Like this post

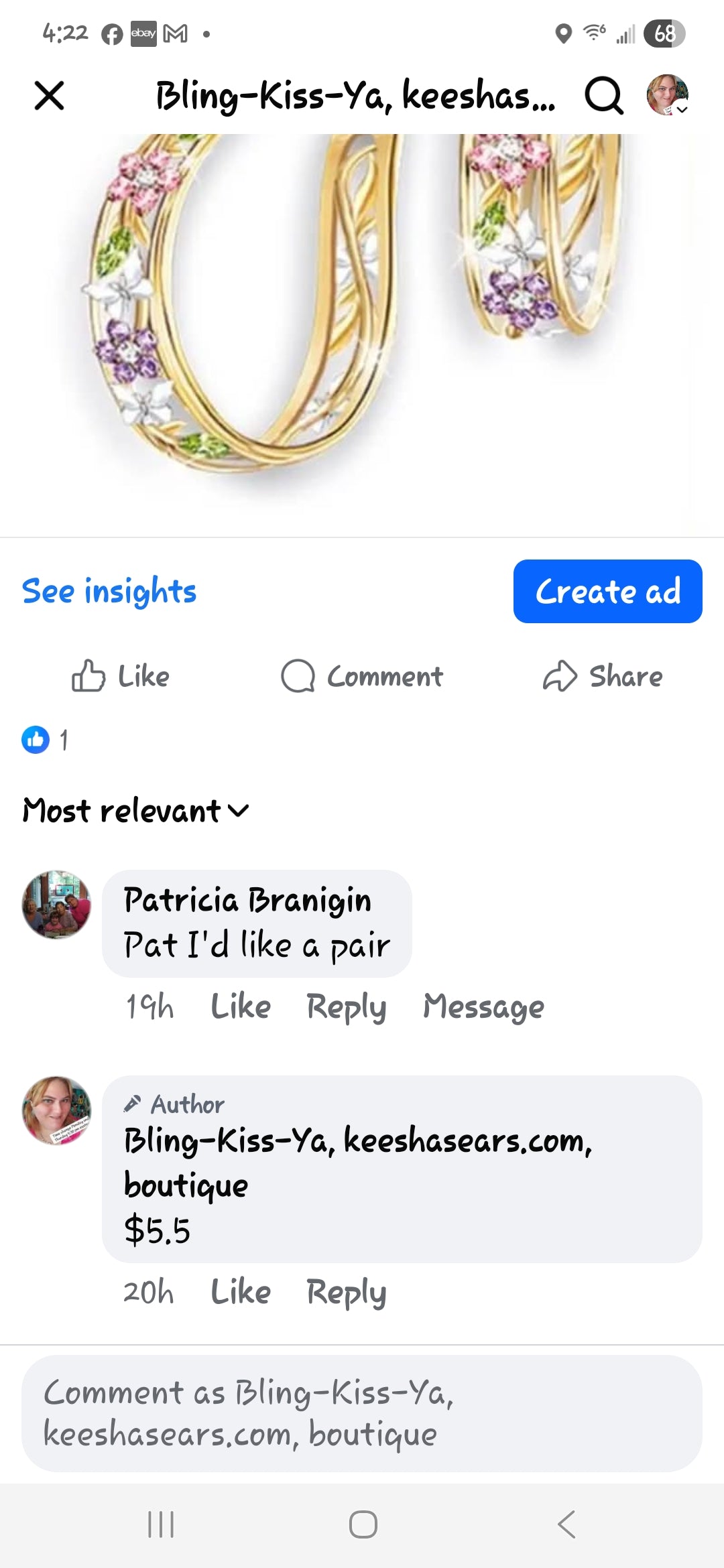(x=121, y=676)
